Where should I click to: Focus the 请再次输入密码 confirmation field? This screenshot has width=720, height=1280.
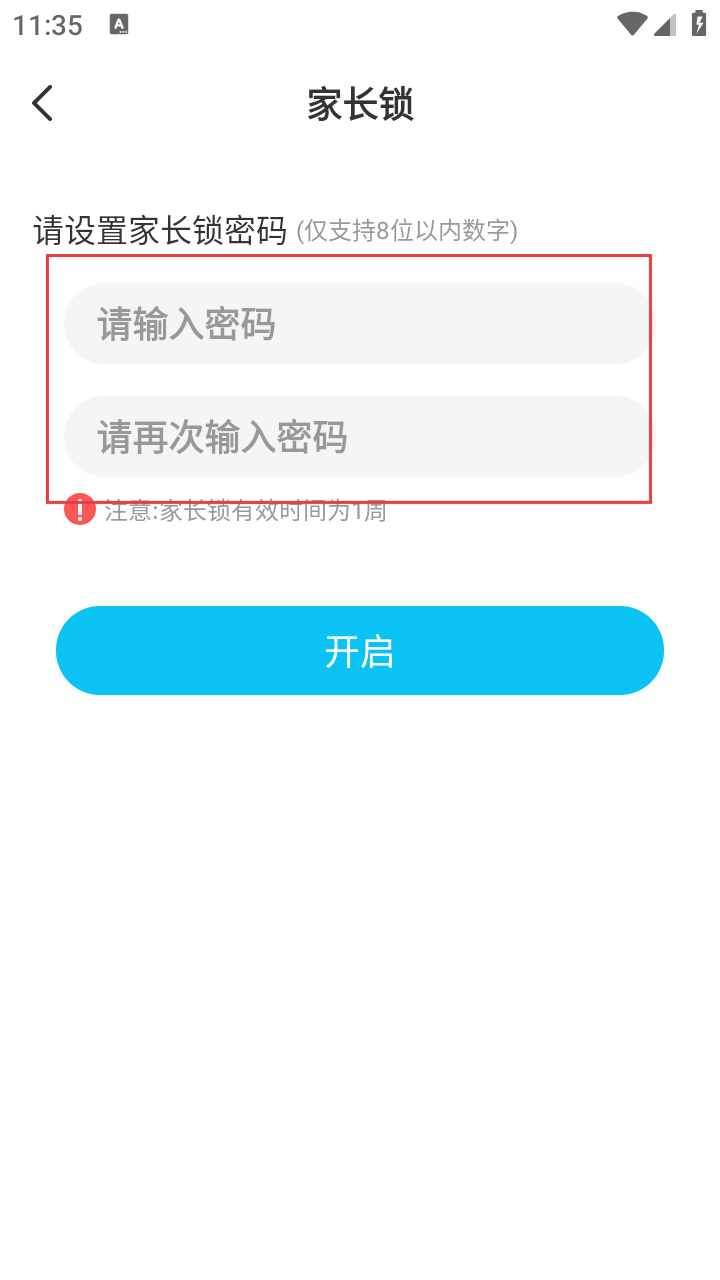tap(358, 437)
